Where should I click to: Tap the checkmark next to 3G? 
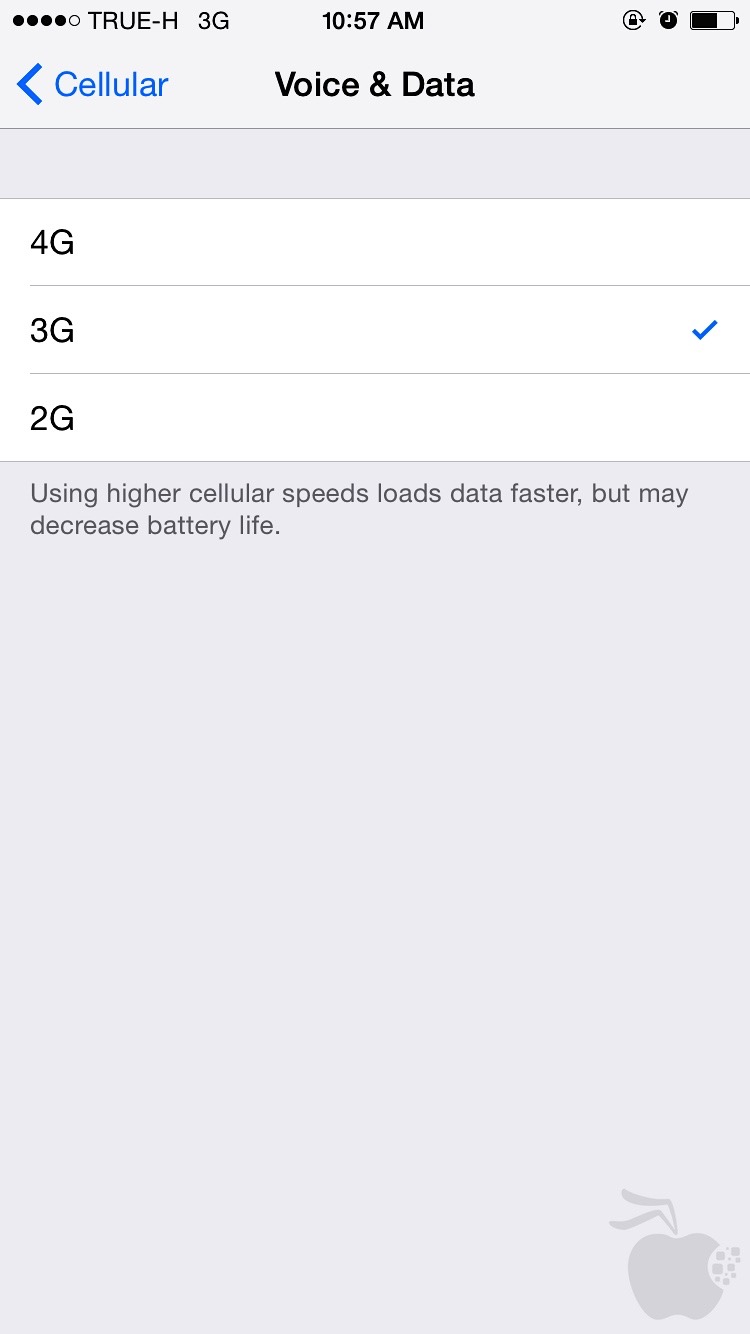(705, 330)
